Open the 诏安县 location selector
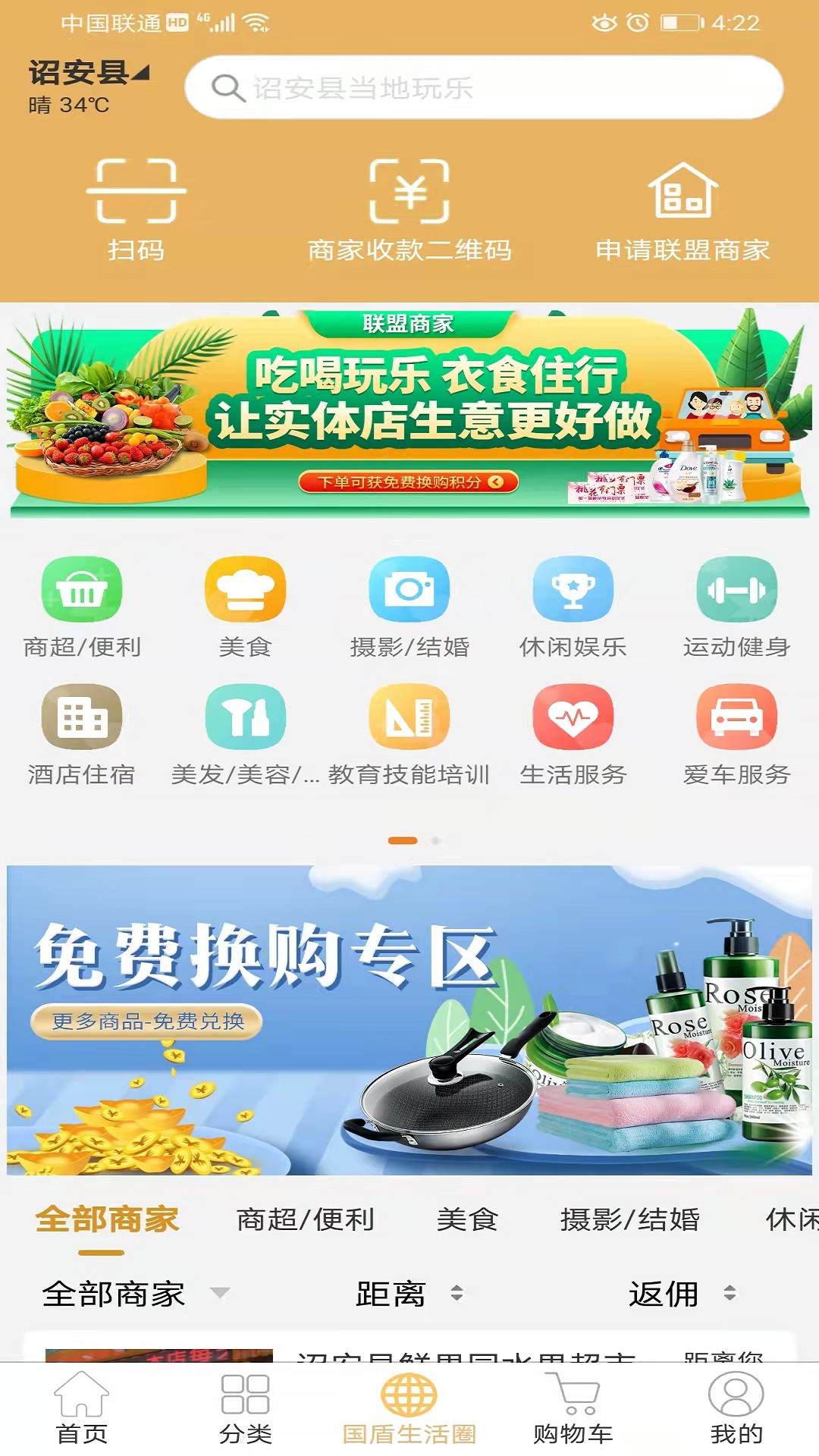This screenshot has height=1456, width=819. [89, 74]
